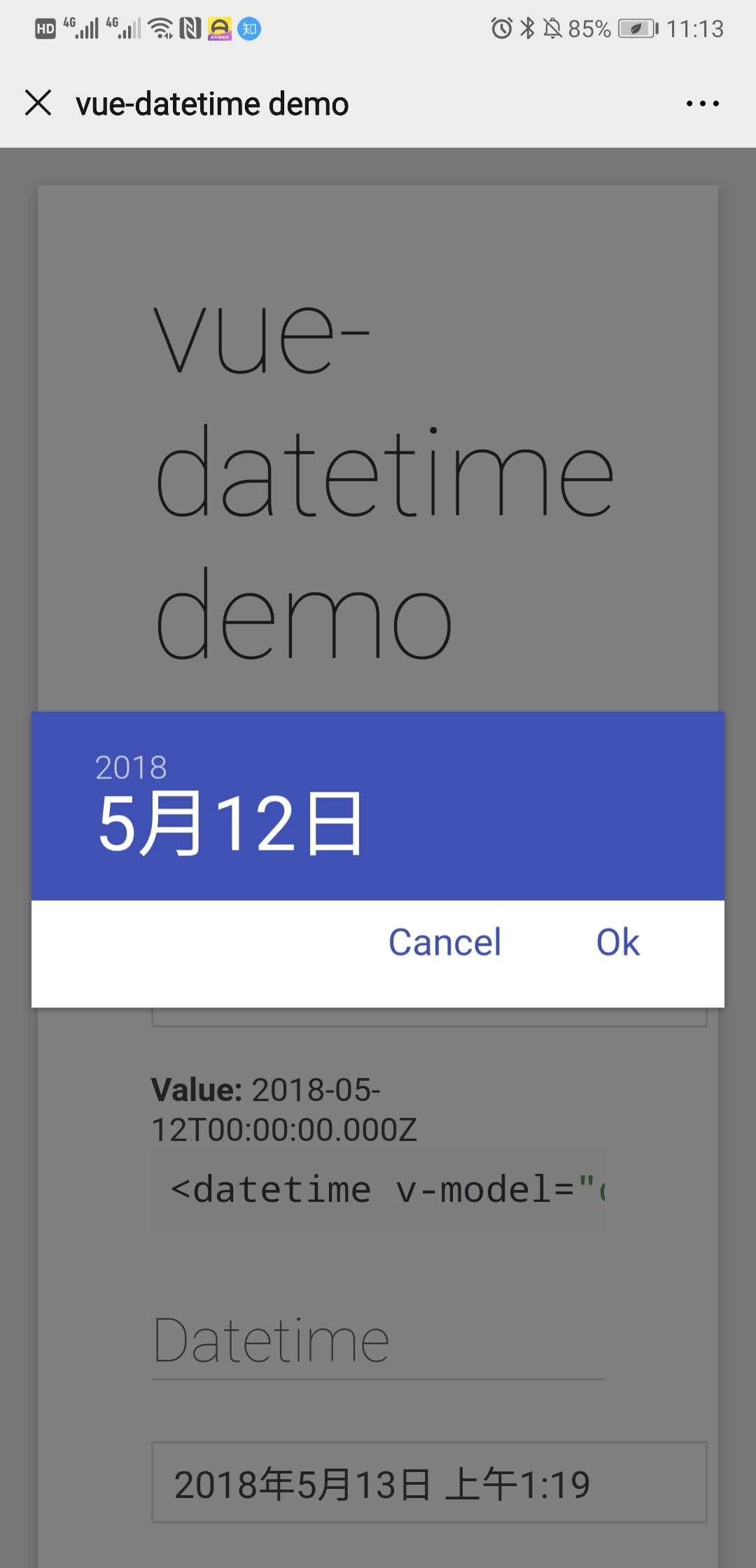Tap the 5月12日 date in picker header
Screen dimensions: 756x1568
pyautogui.click(x=230, y=825)
